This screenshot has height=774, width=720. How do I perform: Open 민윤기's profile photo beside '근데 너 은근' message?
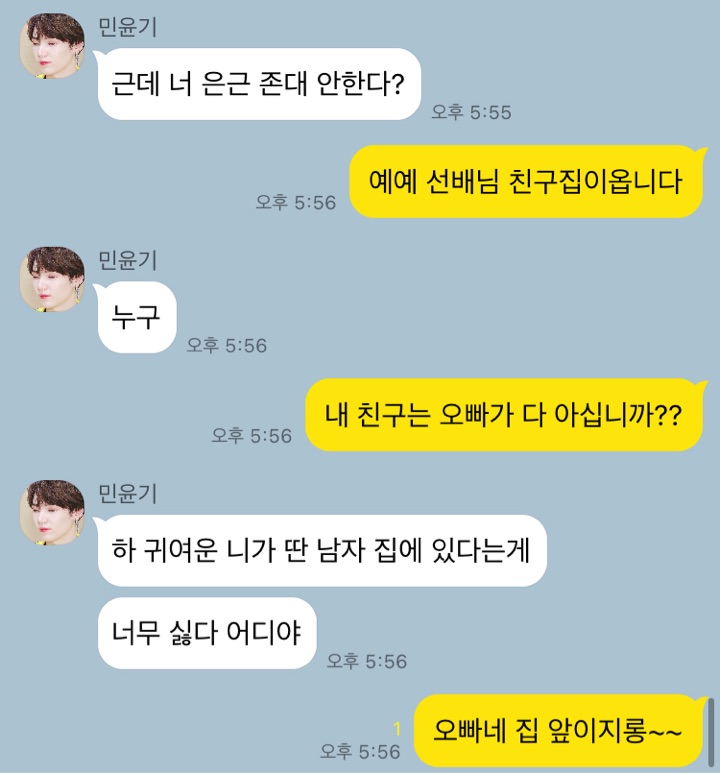[52, 46]
